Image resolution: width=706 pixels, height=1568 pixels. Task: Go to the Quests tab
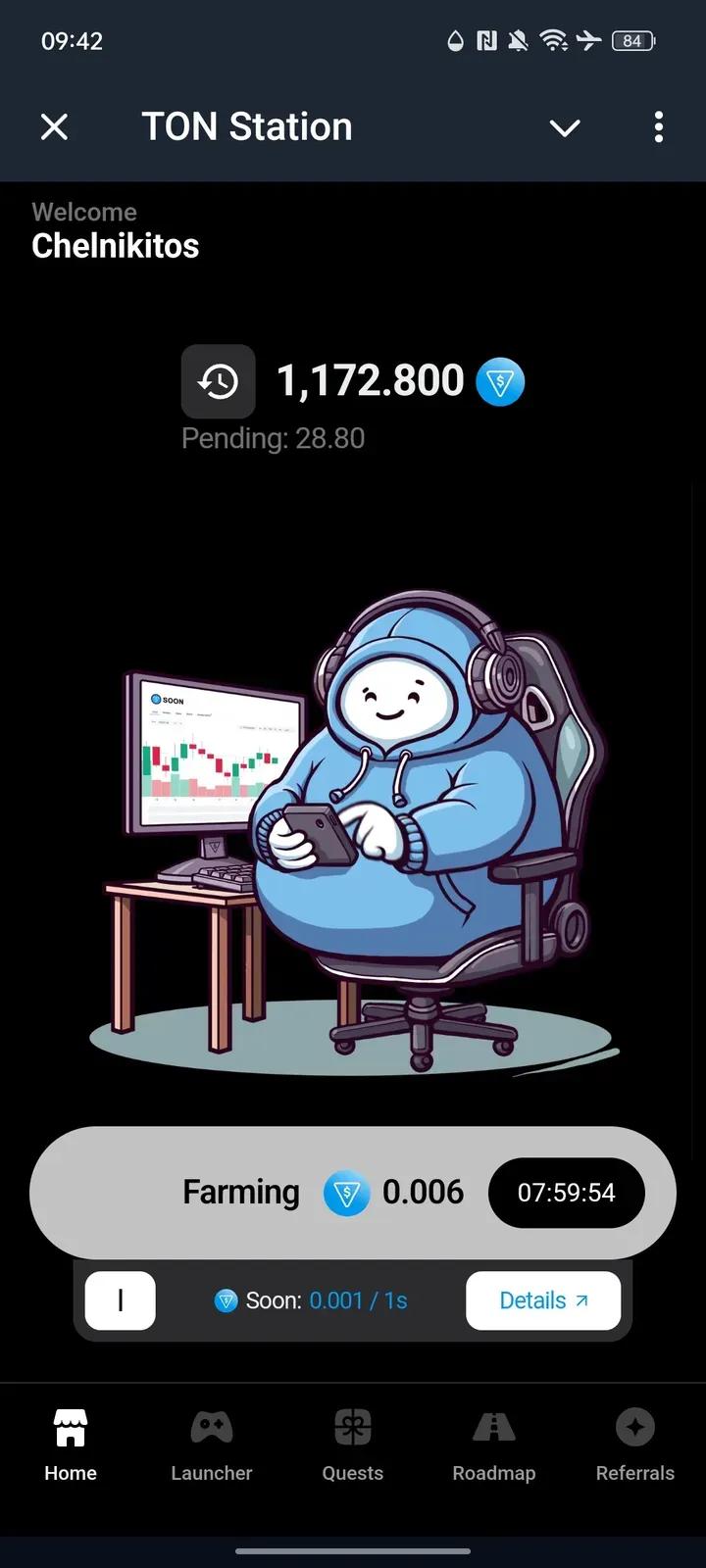pyautogui.click(x=353, y=1445)
